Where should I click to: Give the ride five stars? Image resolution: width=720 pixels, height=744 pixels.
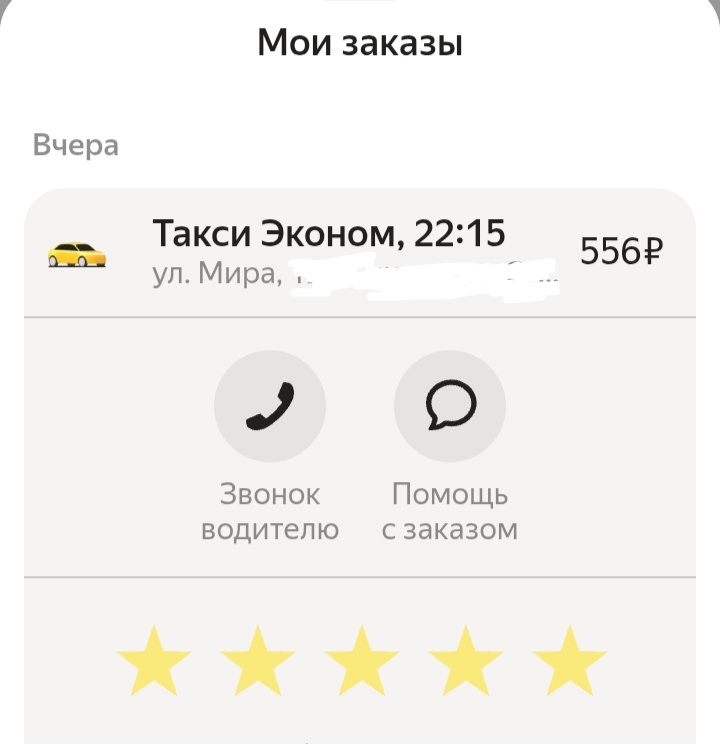pyautogui.click(x=570, y=661)
